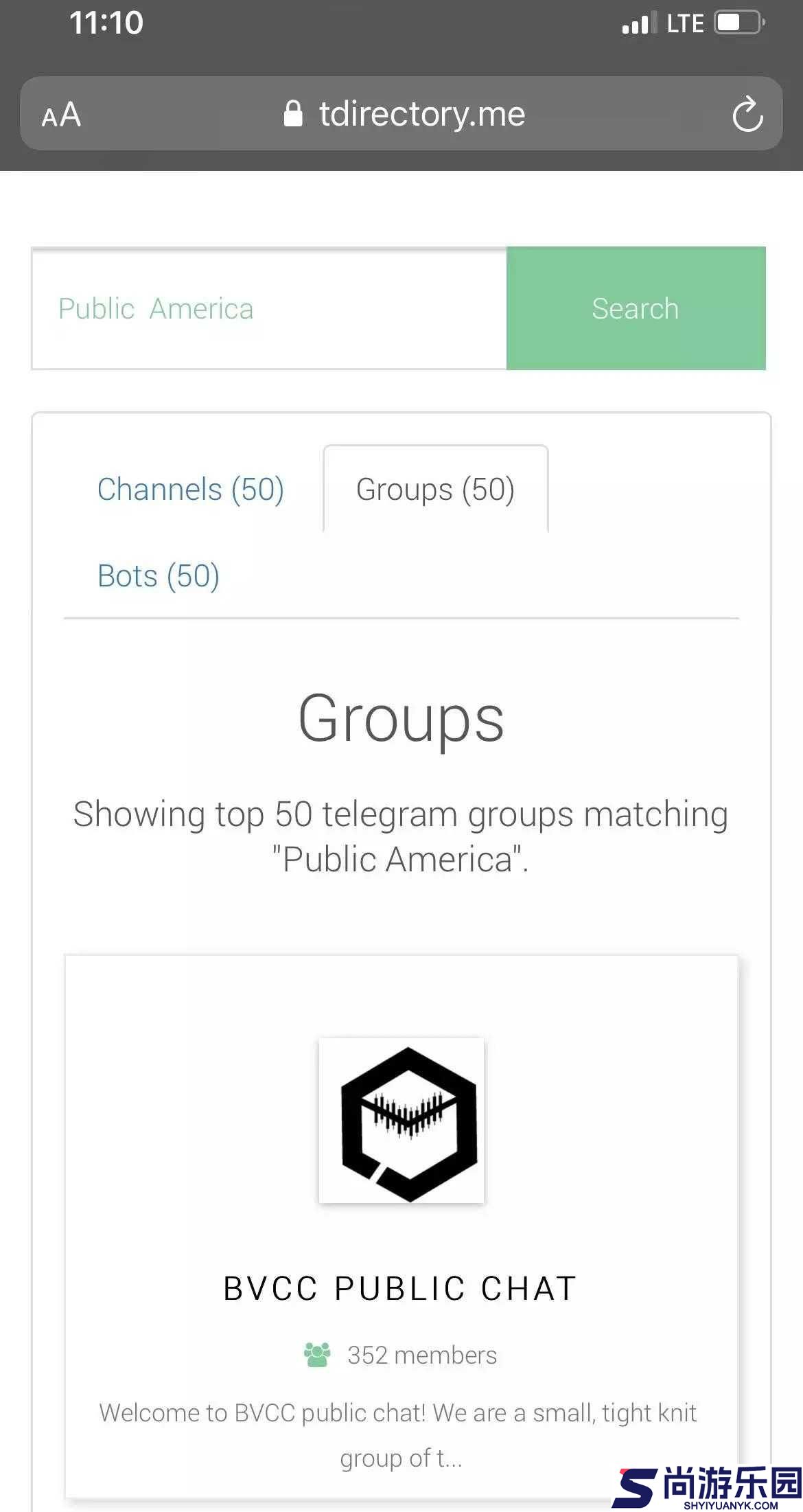
Task: Tap the Public America search field
Action: click(269, 308)
